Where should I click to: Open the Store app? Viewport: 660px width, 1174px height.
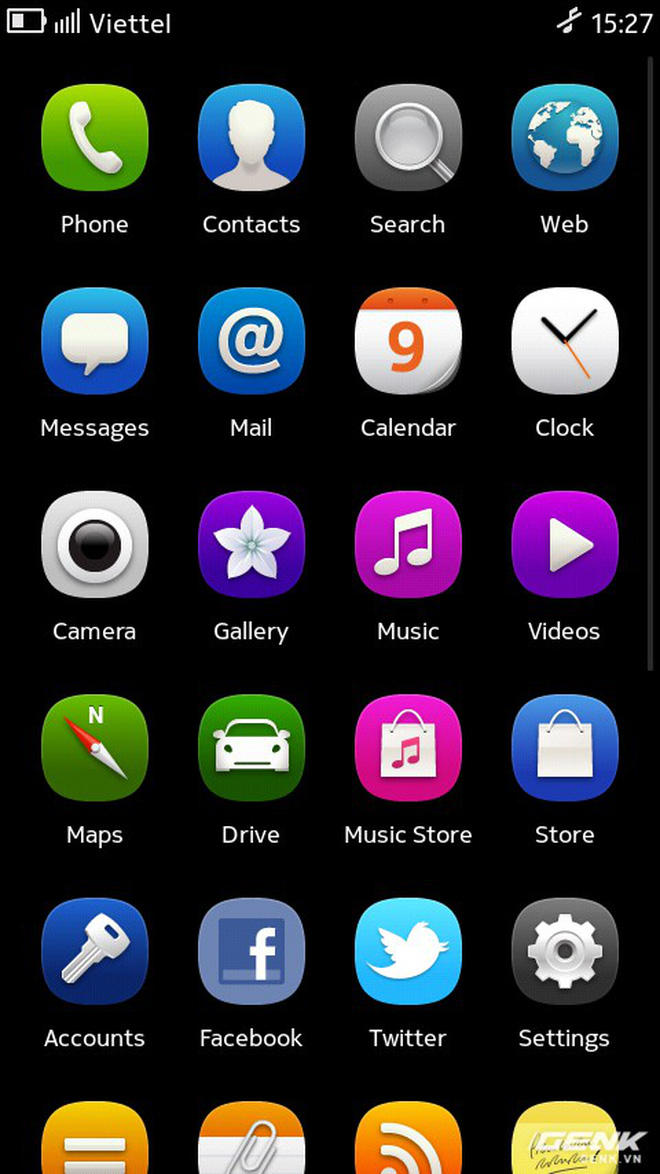click(x=564, y=748)
